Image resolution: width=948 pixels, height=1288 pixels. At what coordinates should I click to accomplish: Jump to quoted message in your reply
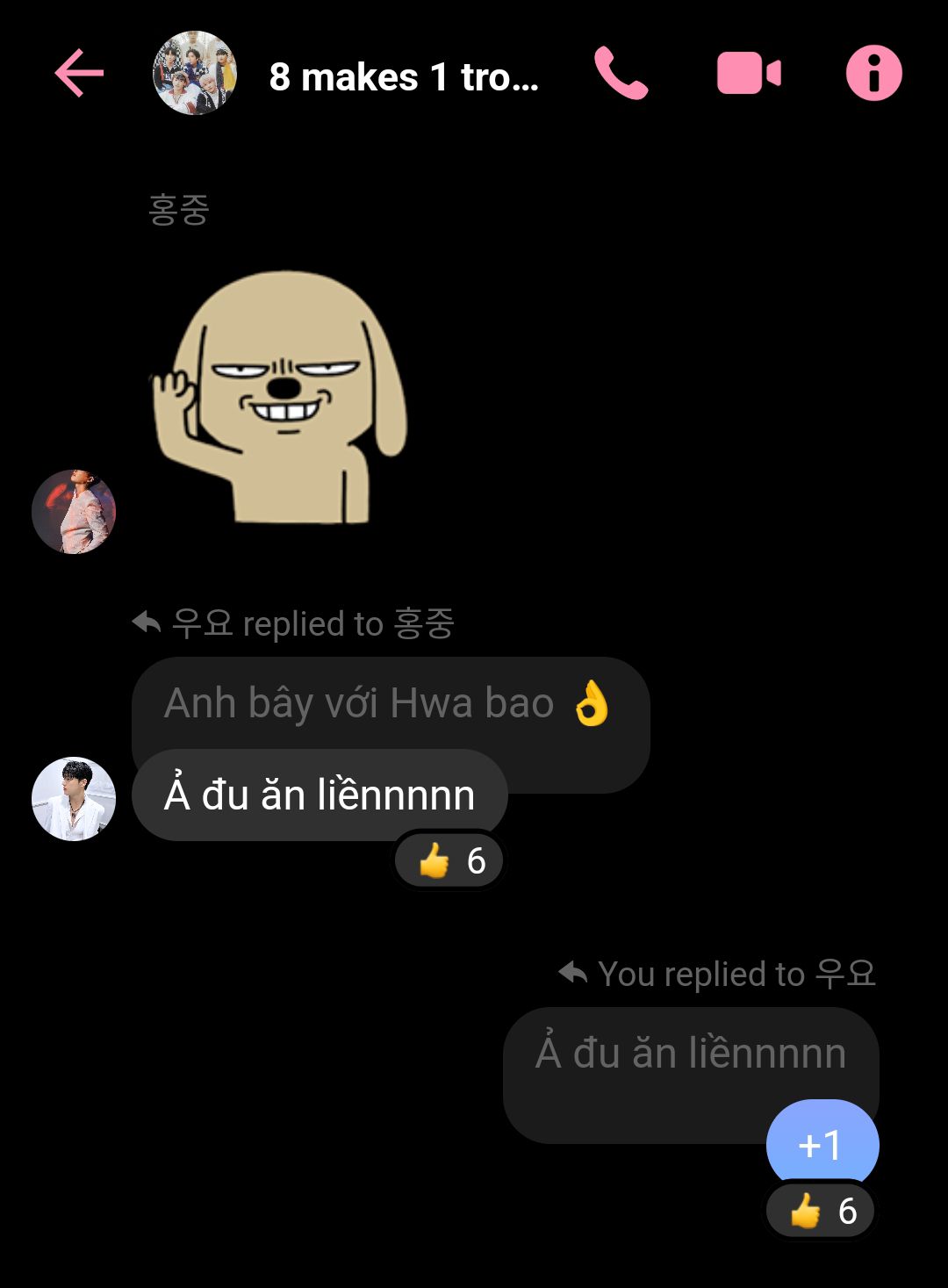pyautogui.click(x=691, y=1054)
